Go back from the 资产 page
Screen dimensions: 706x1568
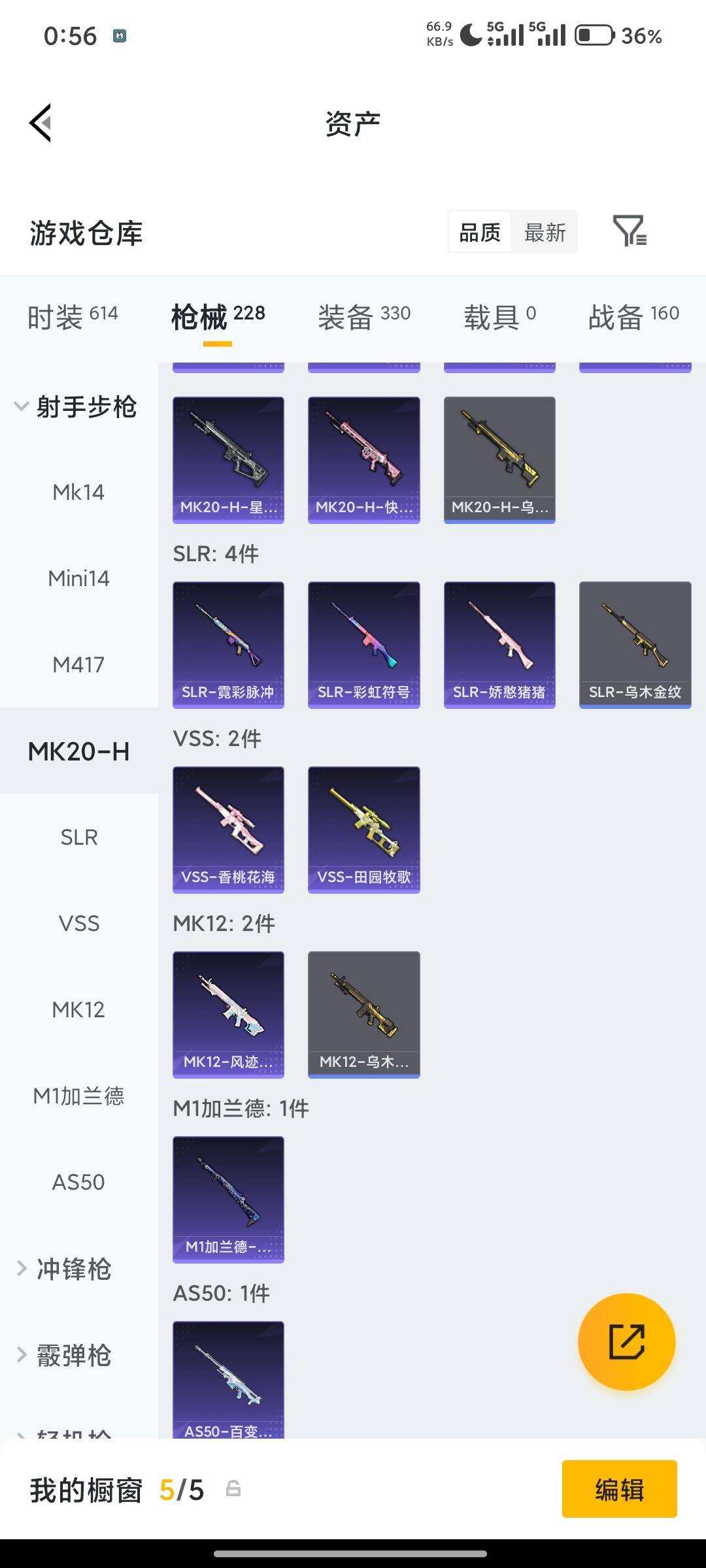(41, 123)
